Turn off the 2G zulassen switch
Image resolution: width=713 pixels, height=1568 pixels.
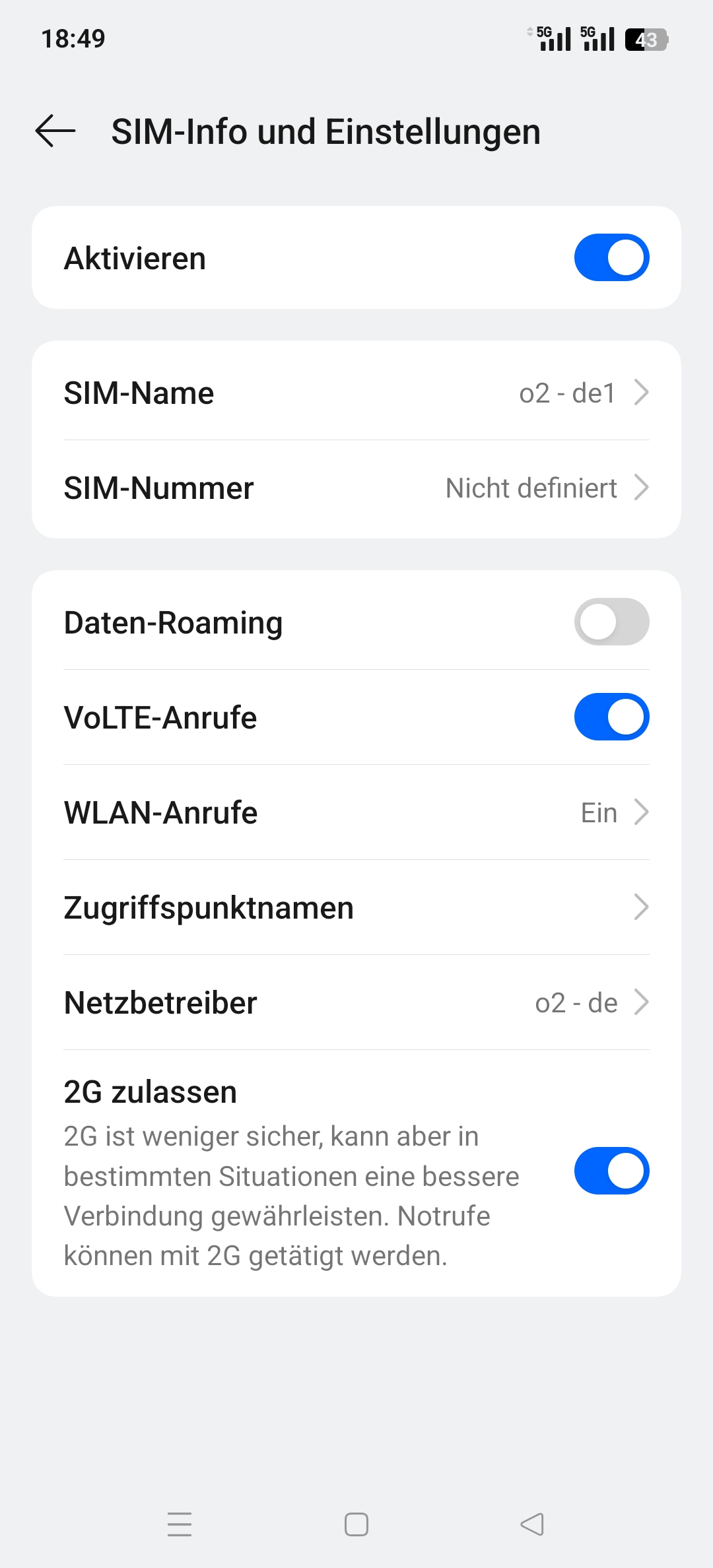[611, 1171]
